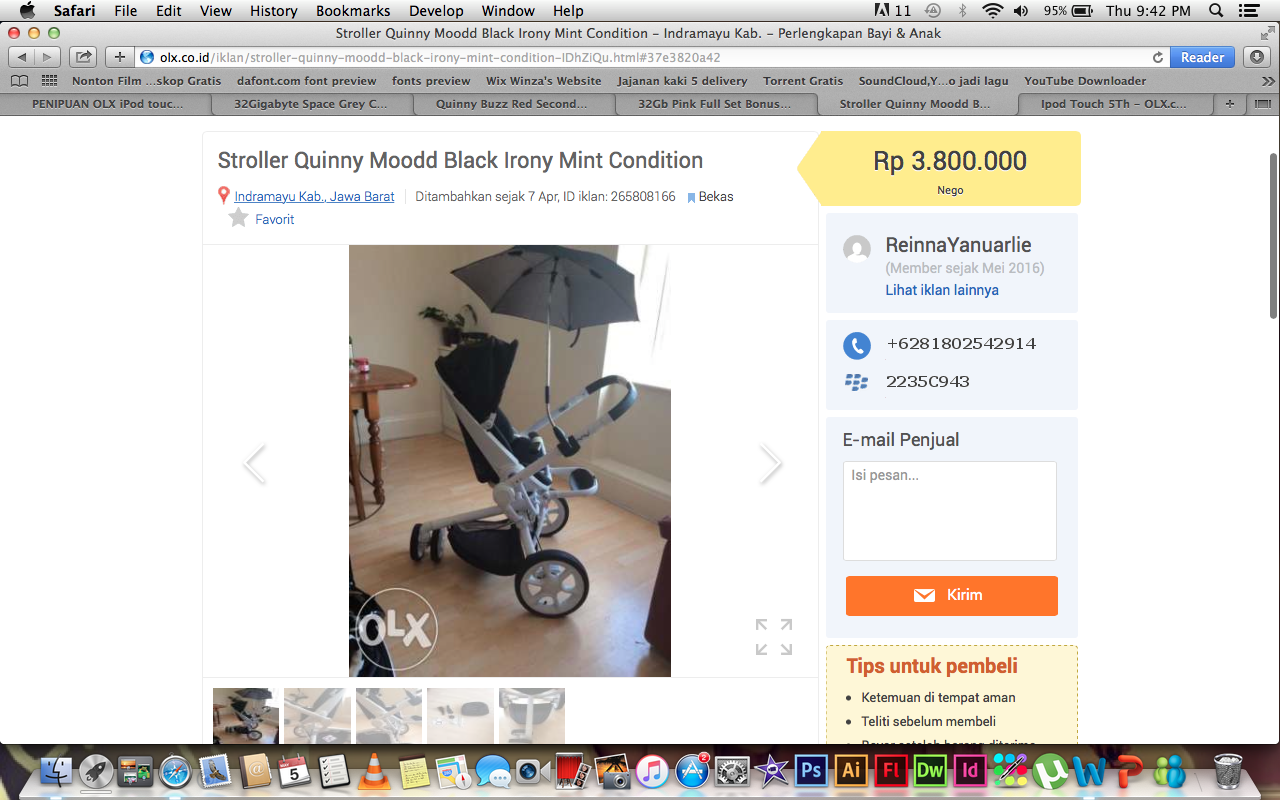Screen dimensions: 1280x800
Task: Open the History menu
Action: (273, 11)
